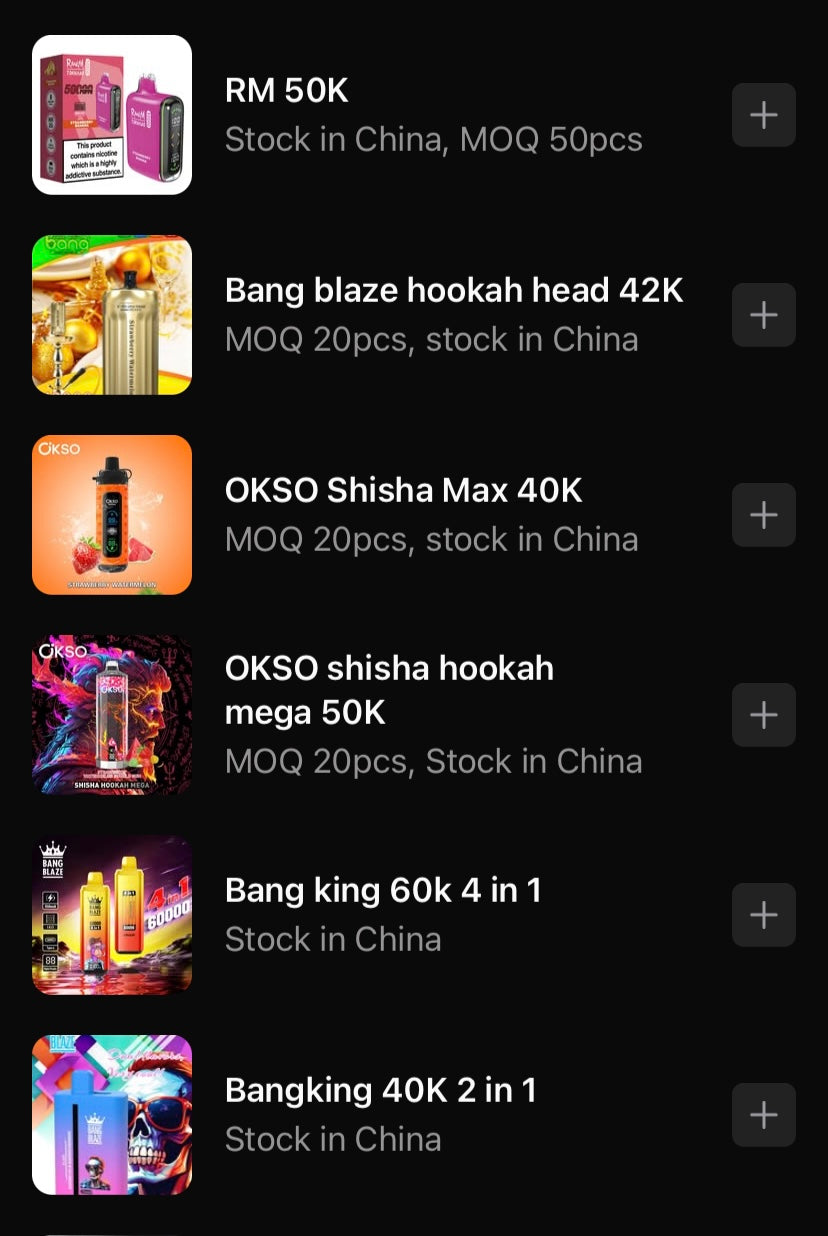Add RM 50K using its plus button
The width and height of the screenshot is (828, 1236).
pyautogui.click(x=764, y=115)
